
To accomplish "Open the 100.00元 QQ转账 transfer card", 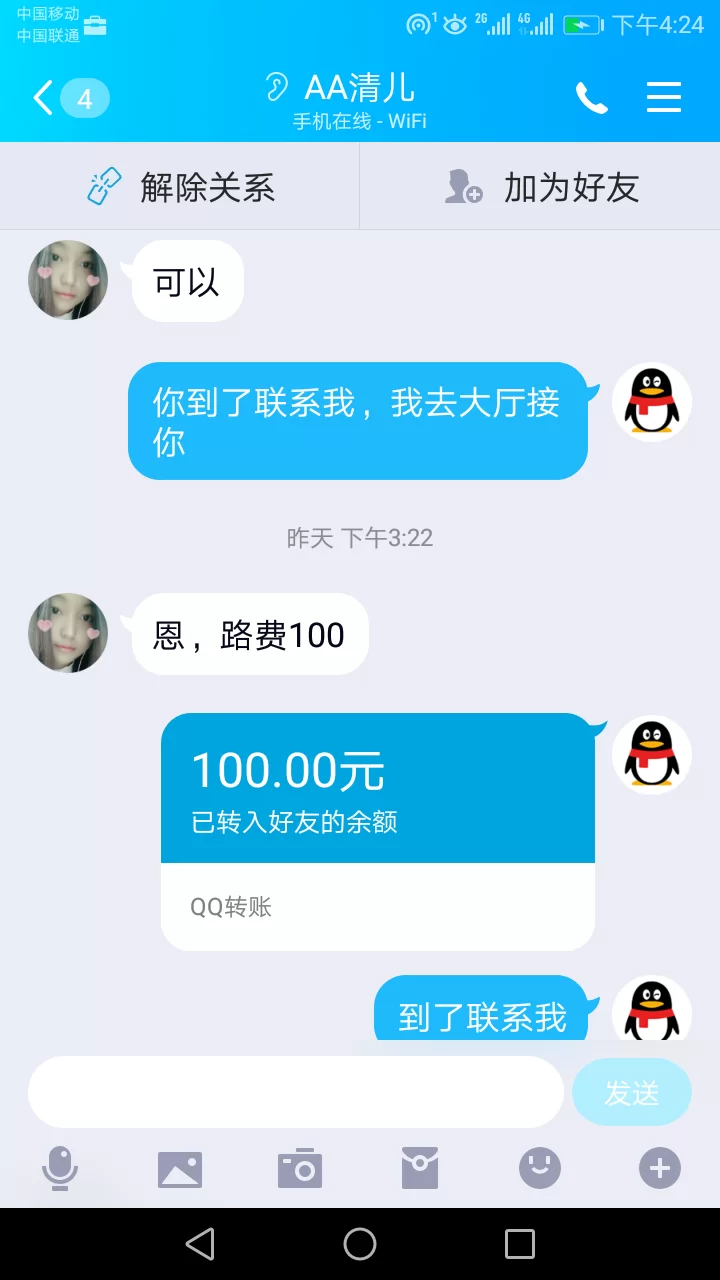I will pyautogui.click(x=378, y=831).
